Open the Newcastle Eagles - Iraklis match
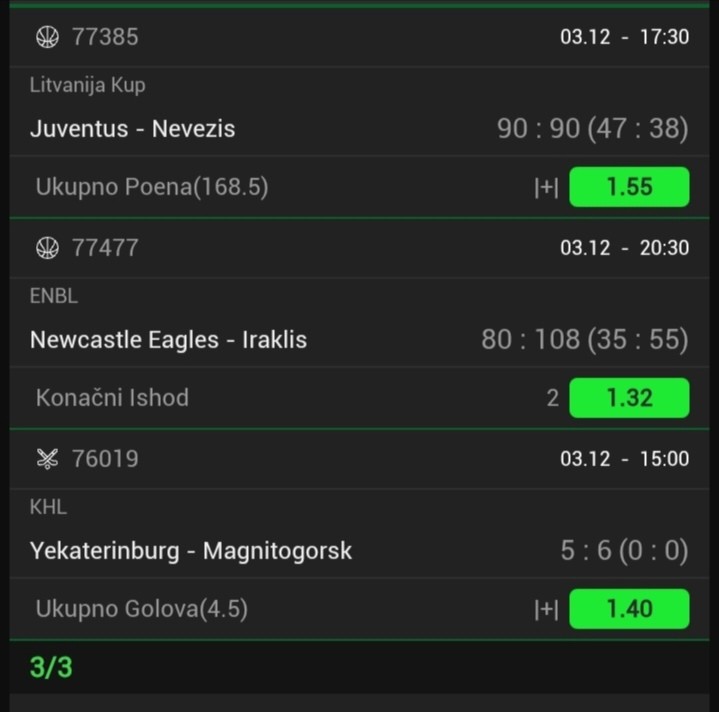This screenshot has height=712, width=719. (168, 340)
